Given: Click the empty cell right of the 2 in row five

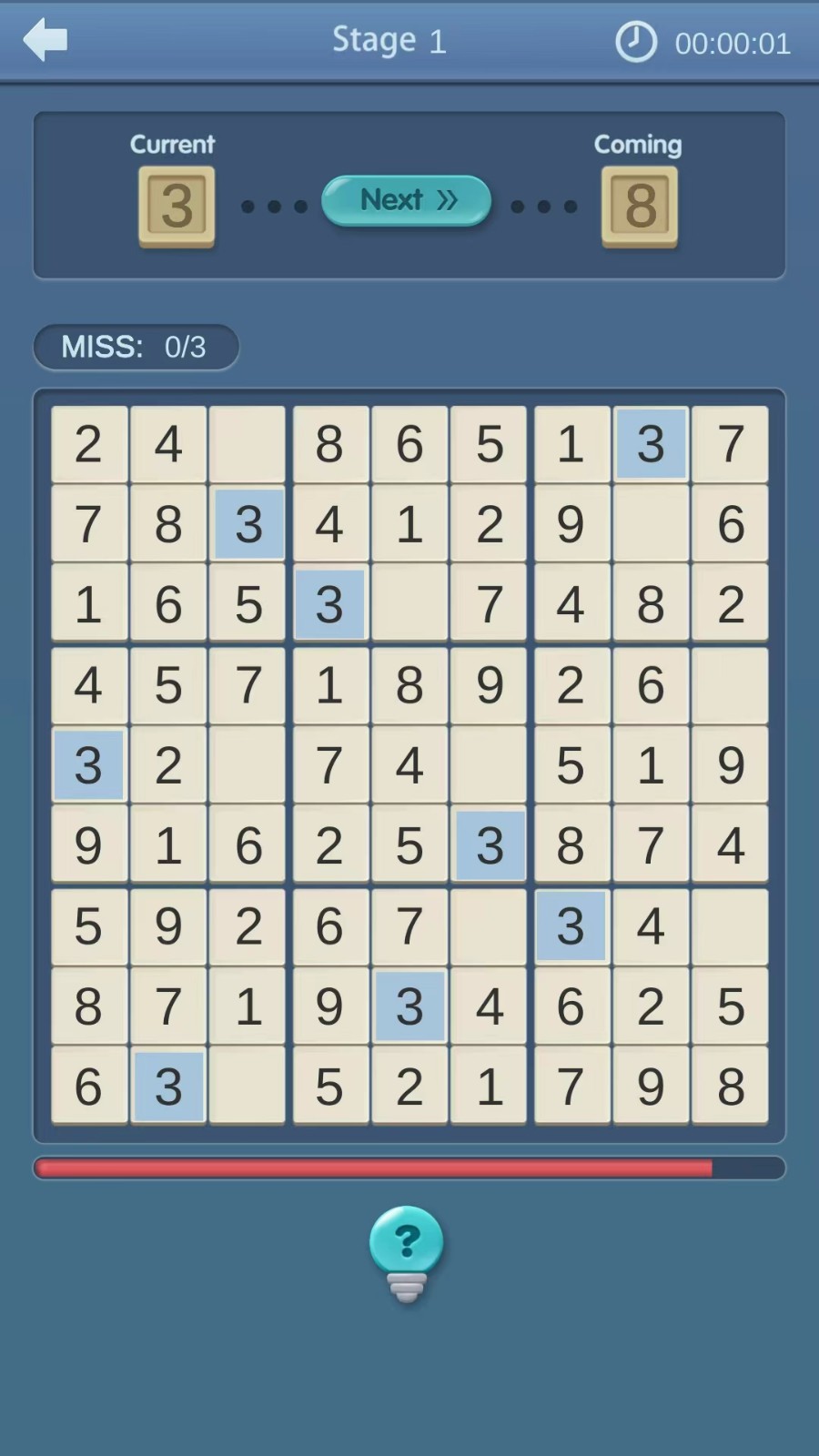Looking at the screenshot, I should click(x=248, y=765).
